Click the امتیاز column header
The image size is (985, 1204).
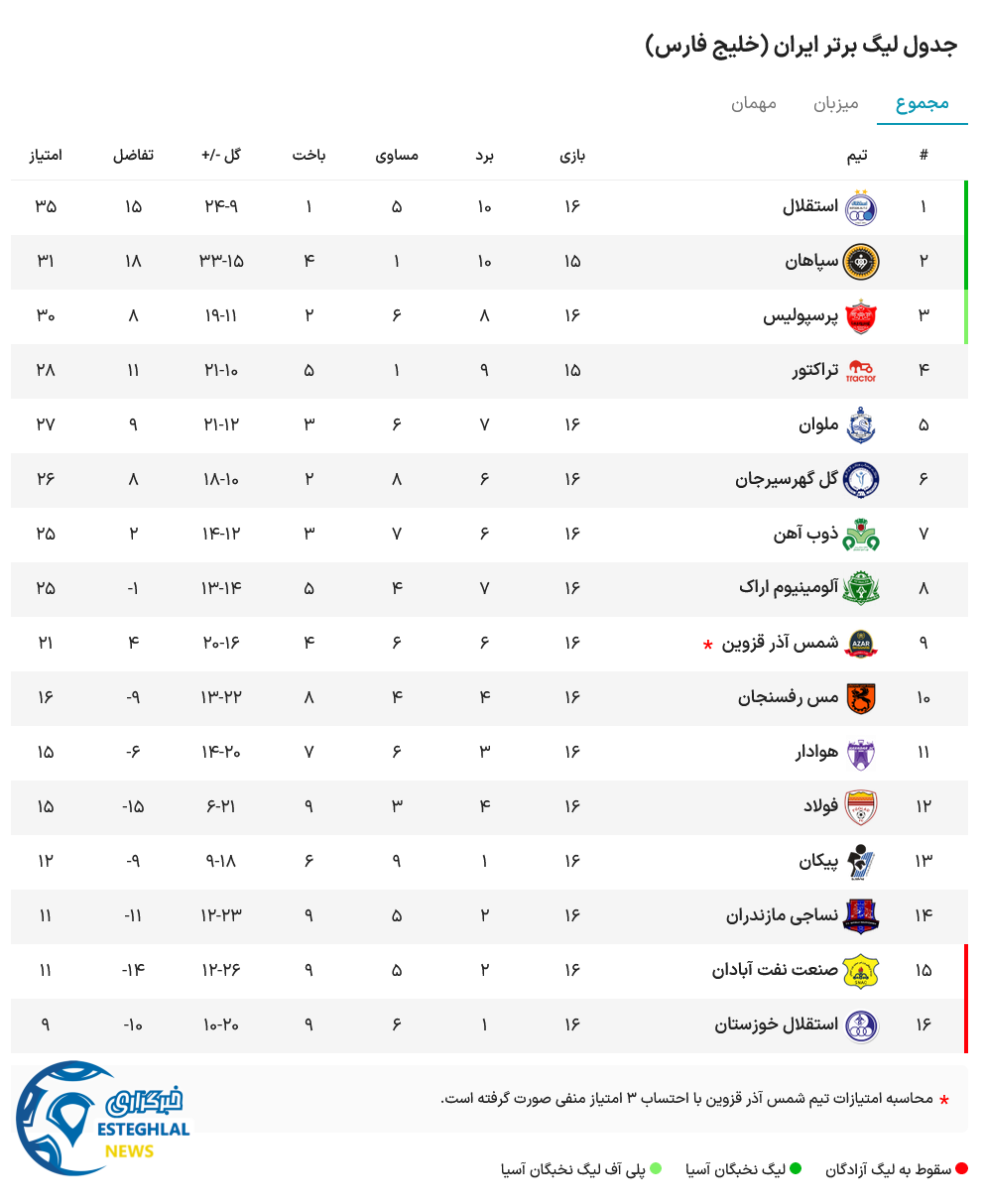(x=45, y=155)
